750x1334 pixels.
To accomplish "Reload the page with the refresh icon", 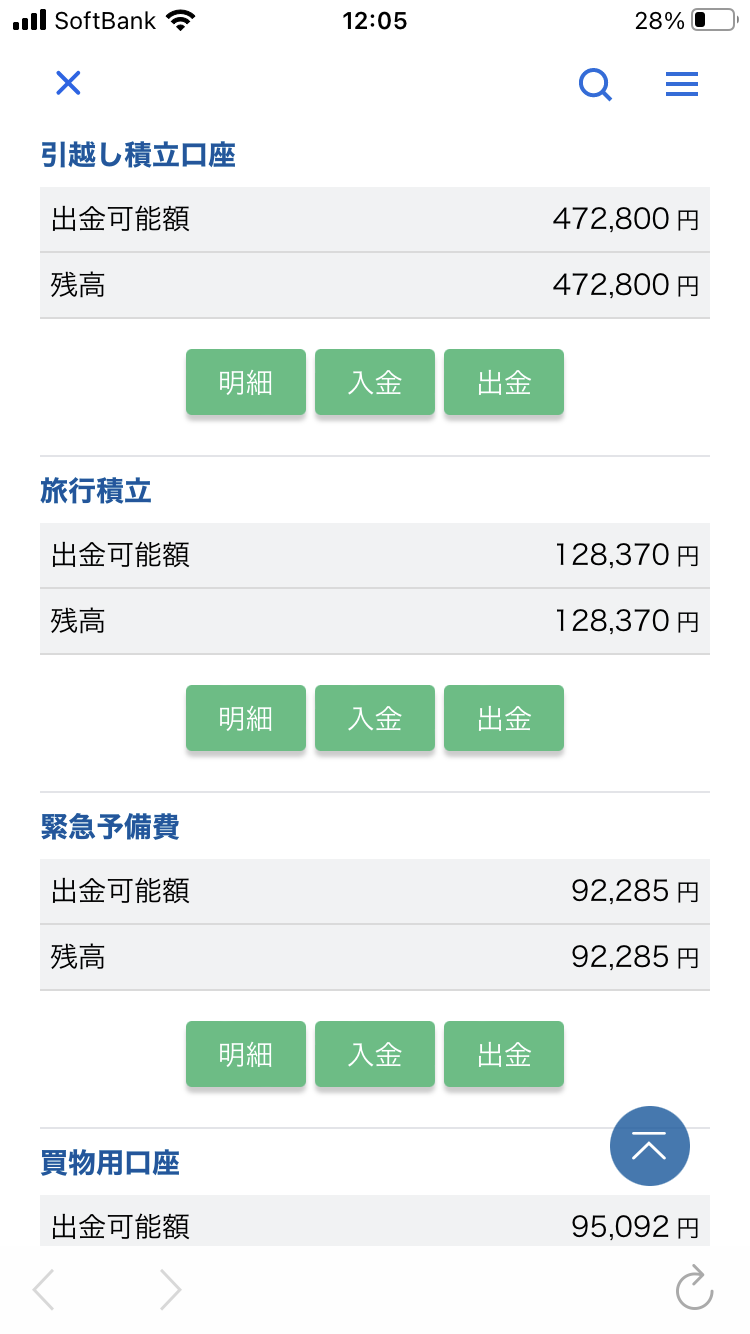I will [695, 1288].
